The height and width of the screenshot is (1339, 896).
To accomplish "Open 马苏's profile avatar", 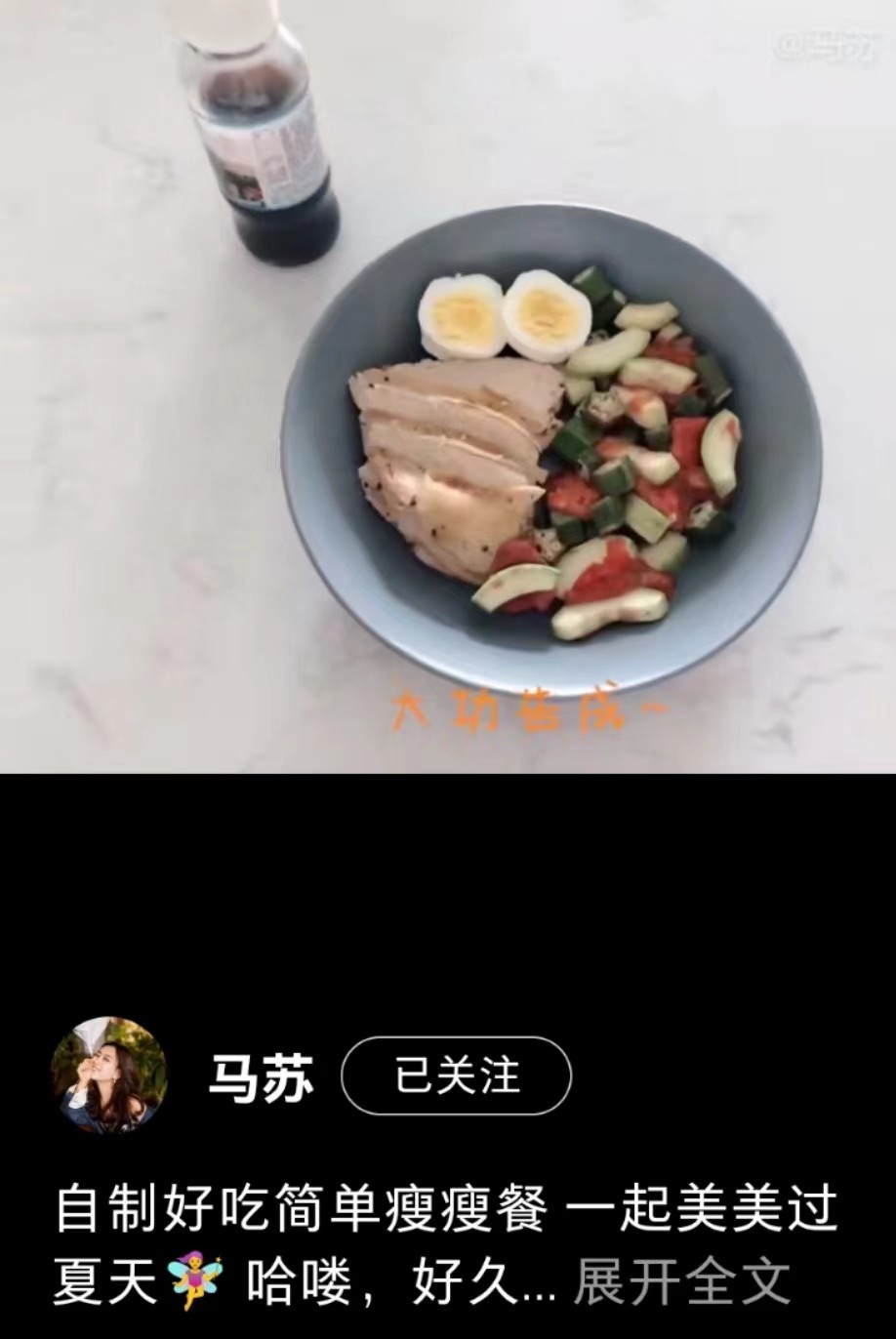I will 109,1075.
